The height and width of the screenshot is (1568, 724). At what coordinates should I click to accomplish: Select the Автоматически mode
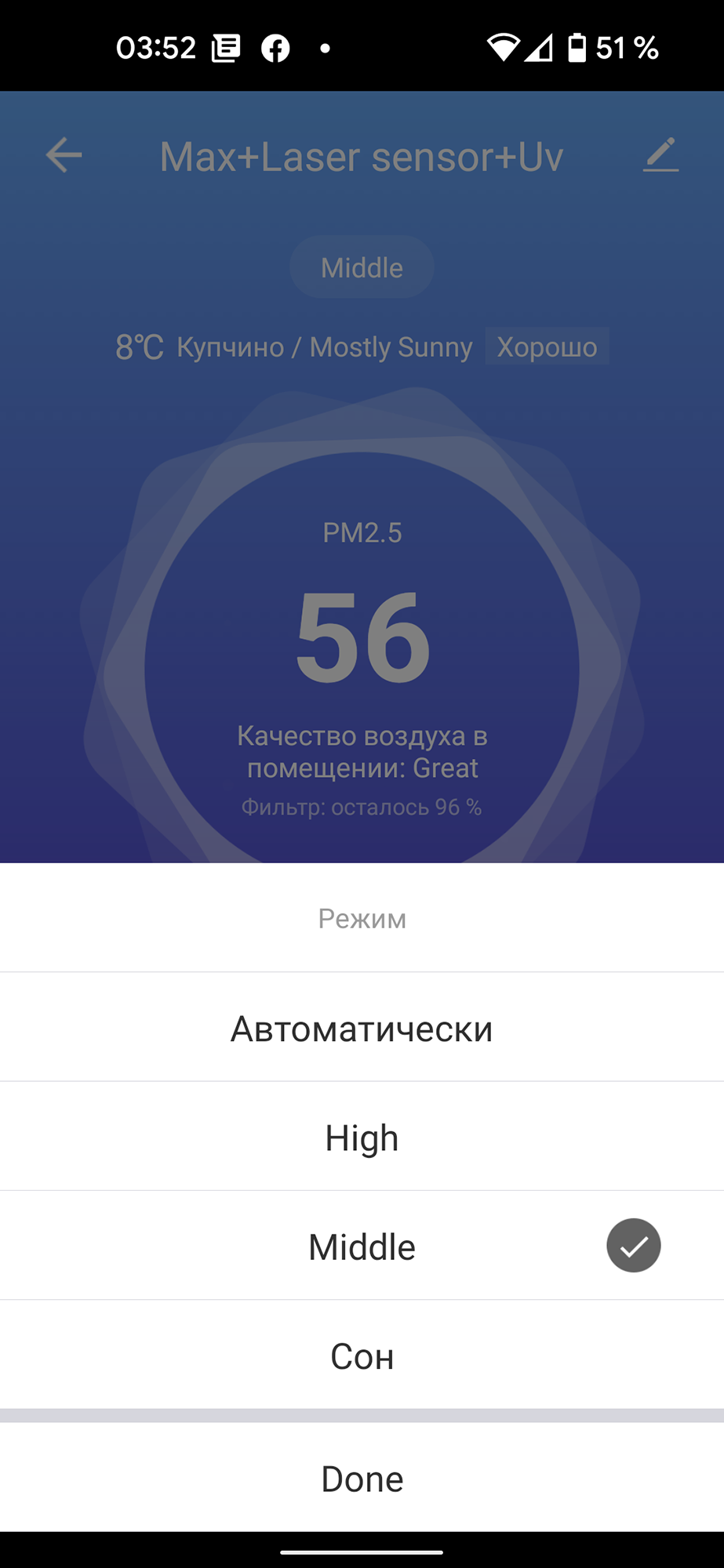click(362, 1028)
